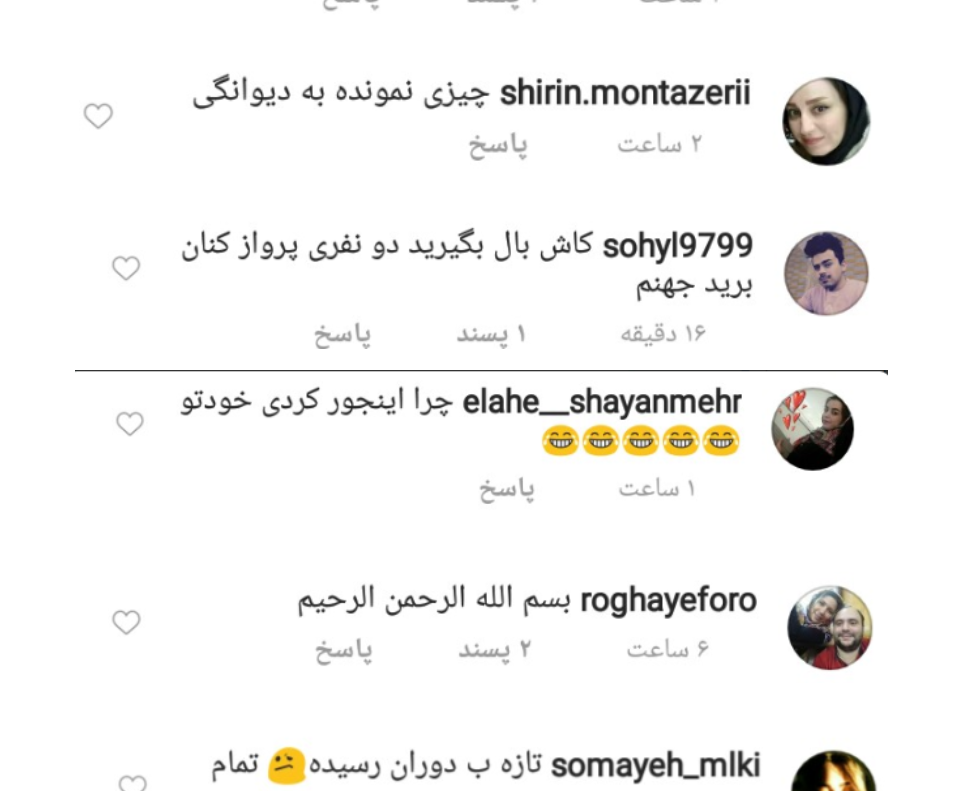Reply to roghayeforo's comment
The image size is (972, 791).
click(x=343, y=650)
